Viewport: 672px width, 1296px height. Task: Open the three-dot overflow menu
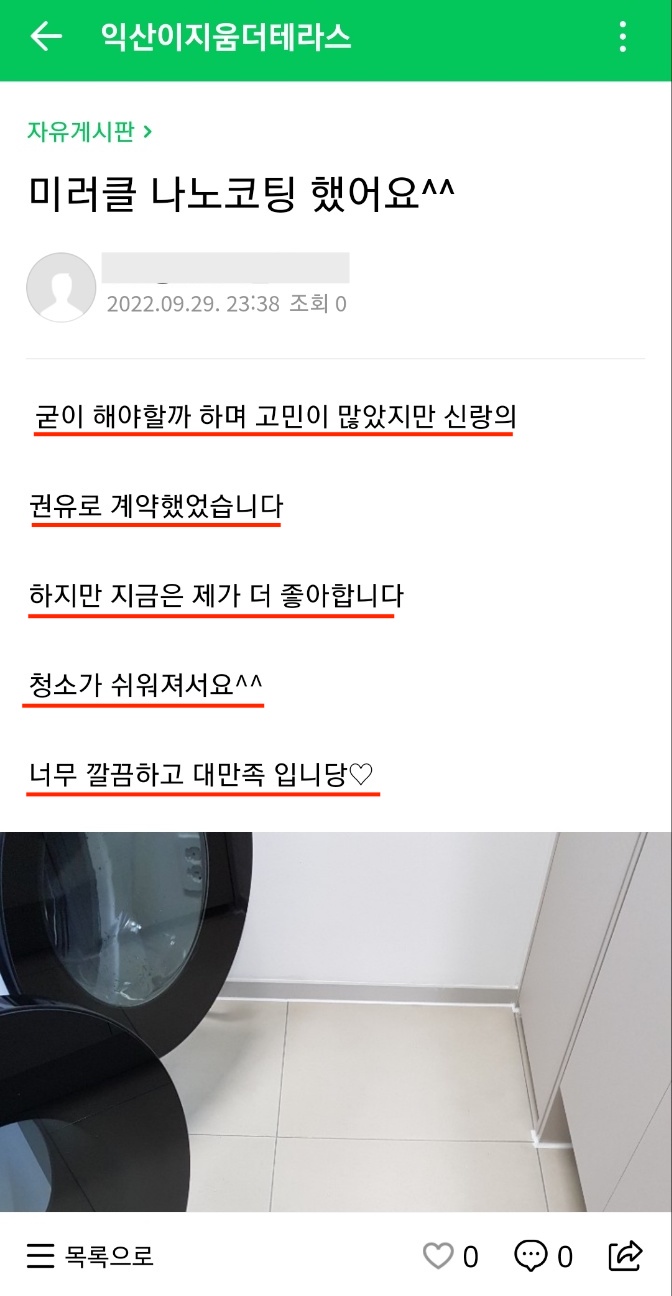pos(623,37)
